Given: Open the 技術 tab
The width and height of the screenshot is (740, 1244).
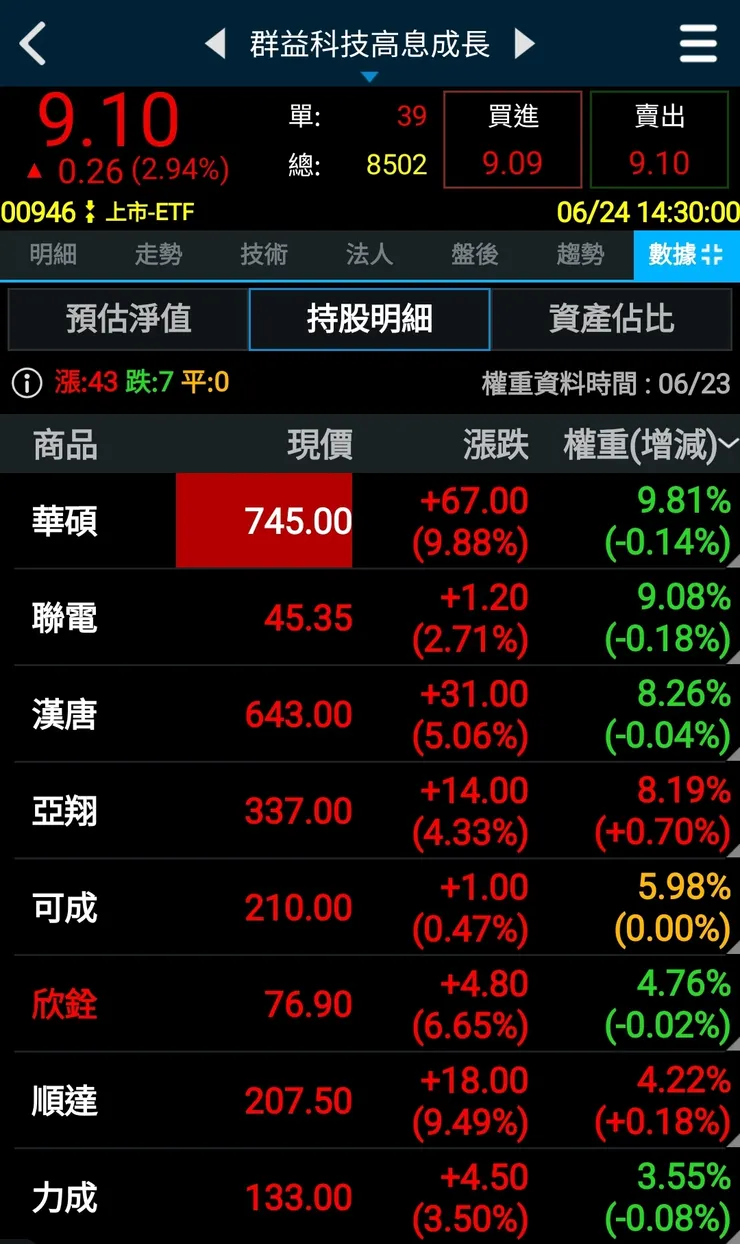Looking at the screenshot, I should (x=263, y=256).
